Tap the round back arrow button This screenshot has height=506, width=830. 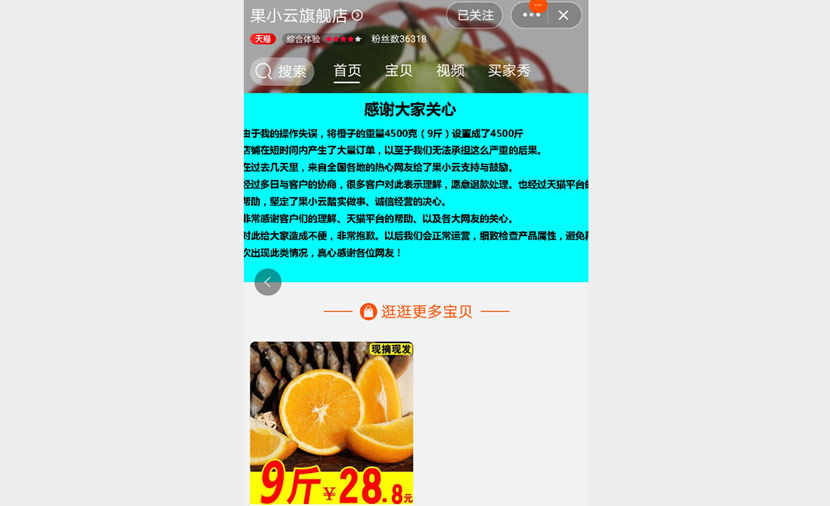pyautogui.click(x=268, y=282)
